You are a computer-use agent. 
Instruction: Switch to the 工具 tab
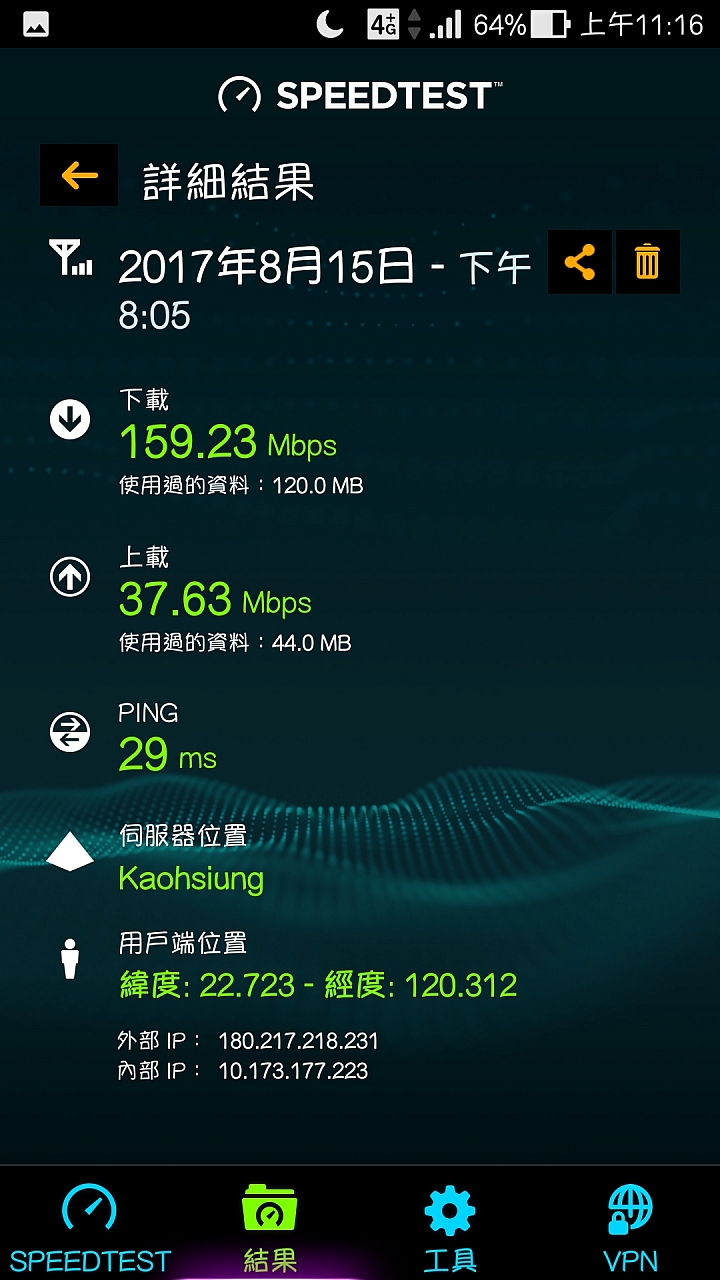click(x=450, y=1226)
